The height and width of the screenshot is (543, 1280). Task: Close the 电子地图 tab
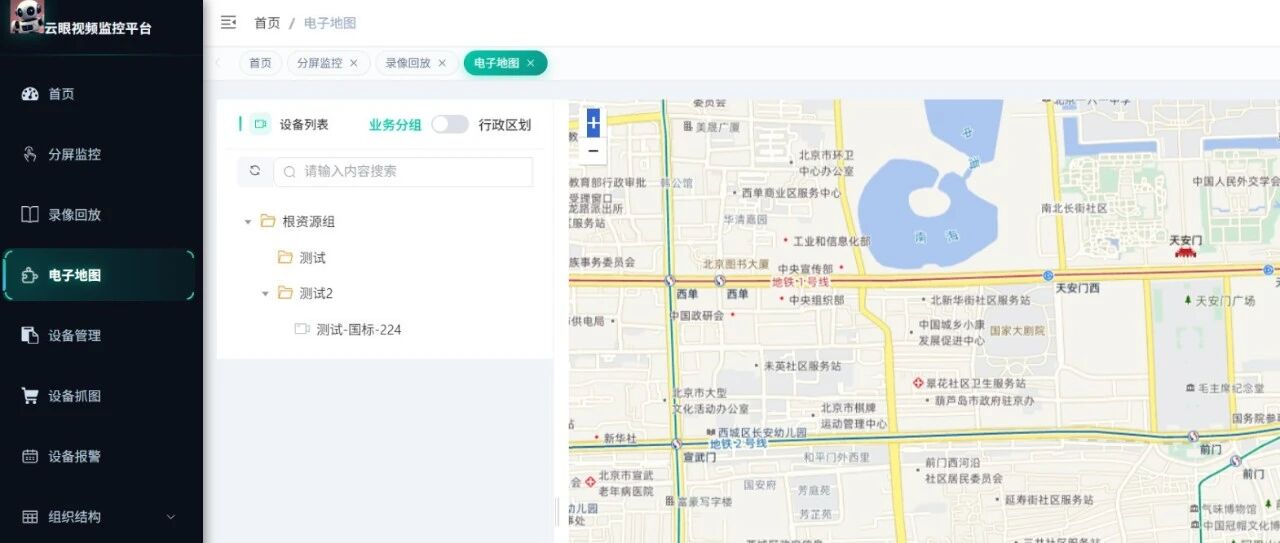tap(530, 63)
